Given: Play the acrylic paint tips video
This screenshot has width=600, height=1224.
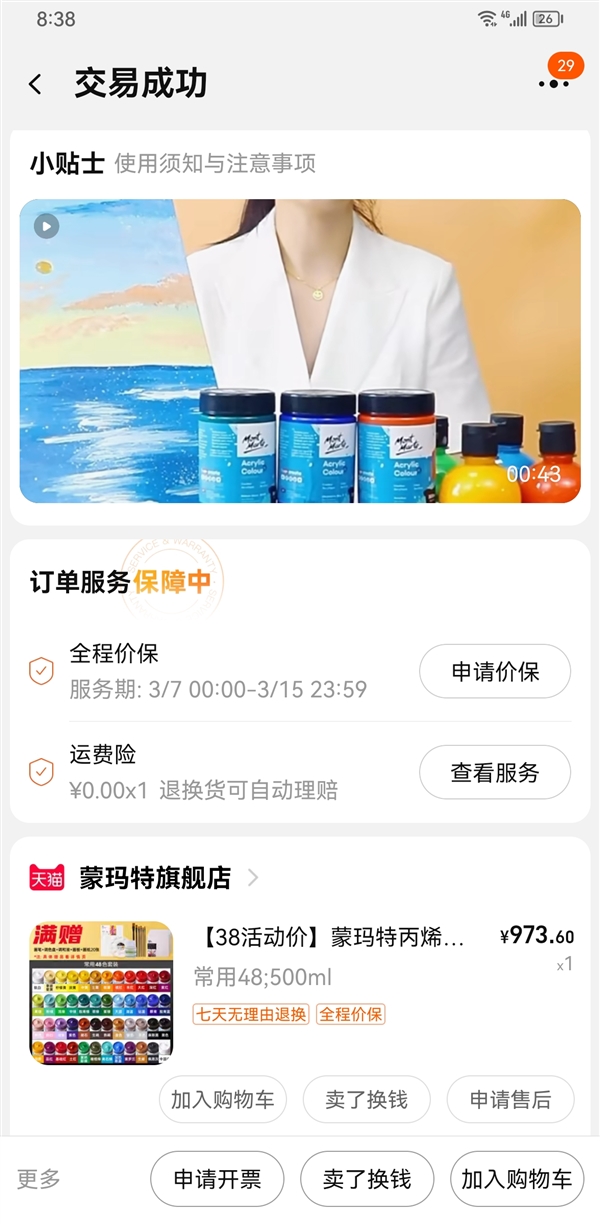Looking at the screenshot, I should pos(300,350).
